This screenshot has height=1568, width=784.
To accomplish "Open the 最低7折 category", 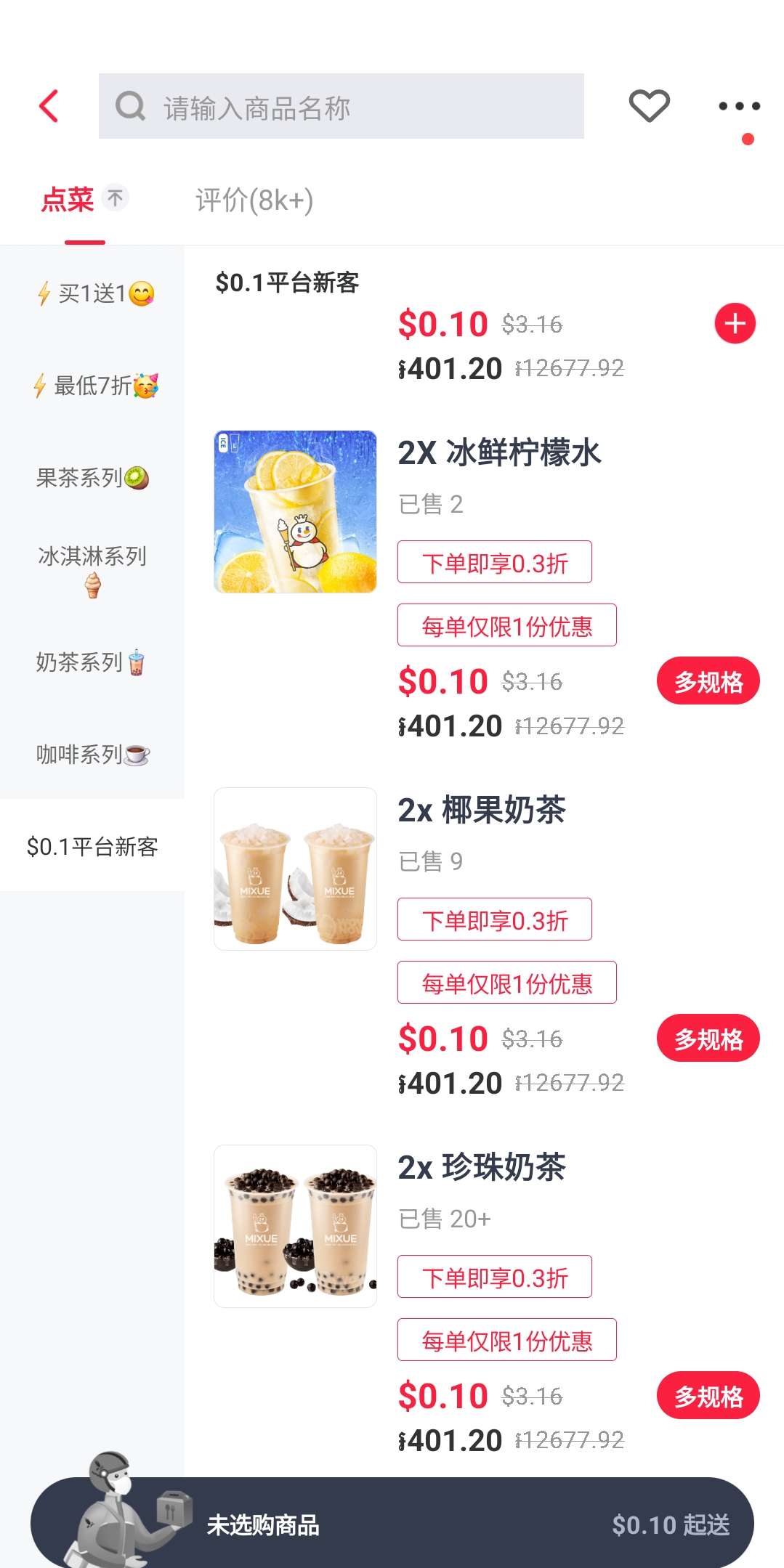I will 93,386.
